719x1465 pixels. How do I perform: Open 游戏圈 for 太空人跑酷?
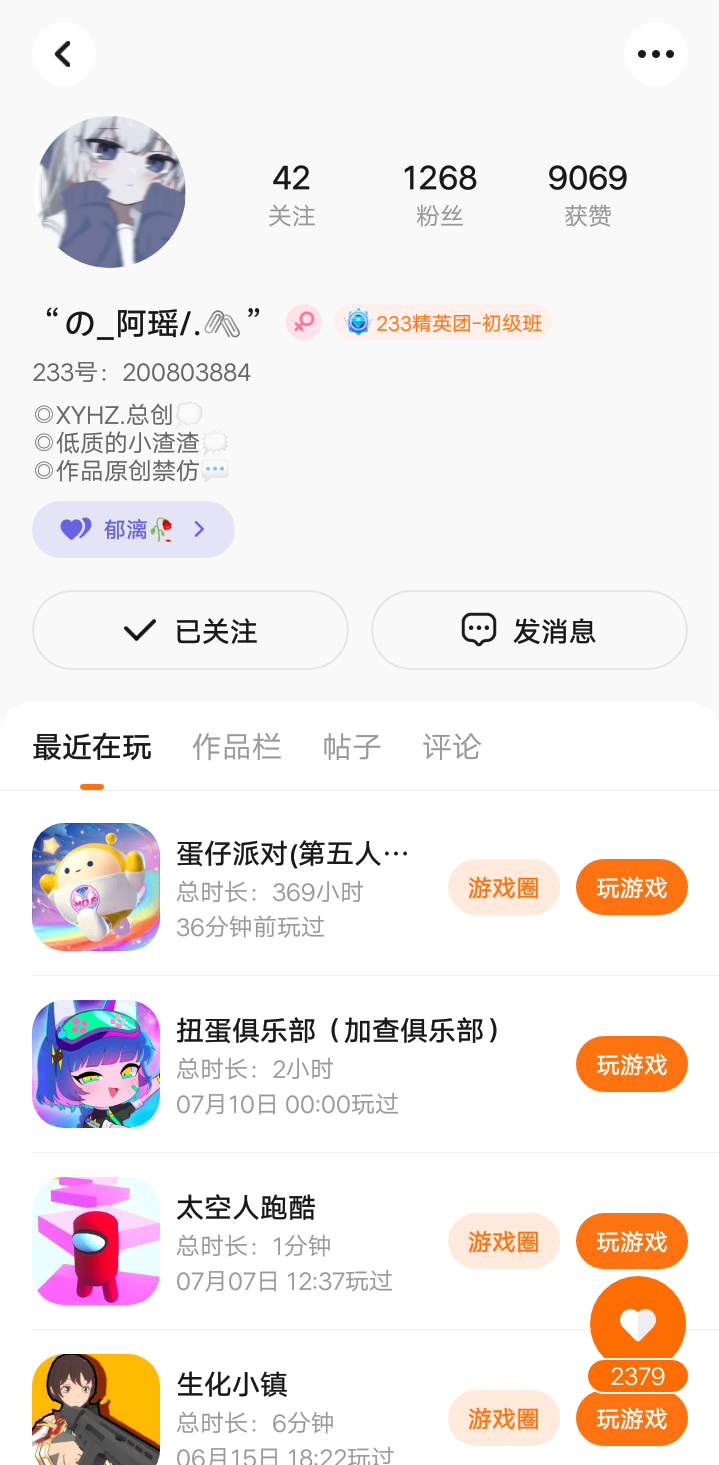[x=503, y=1241]
